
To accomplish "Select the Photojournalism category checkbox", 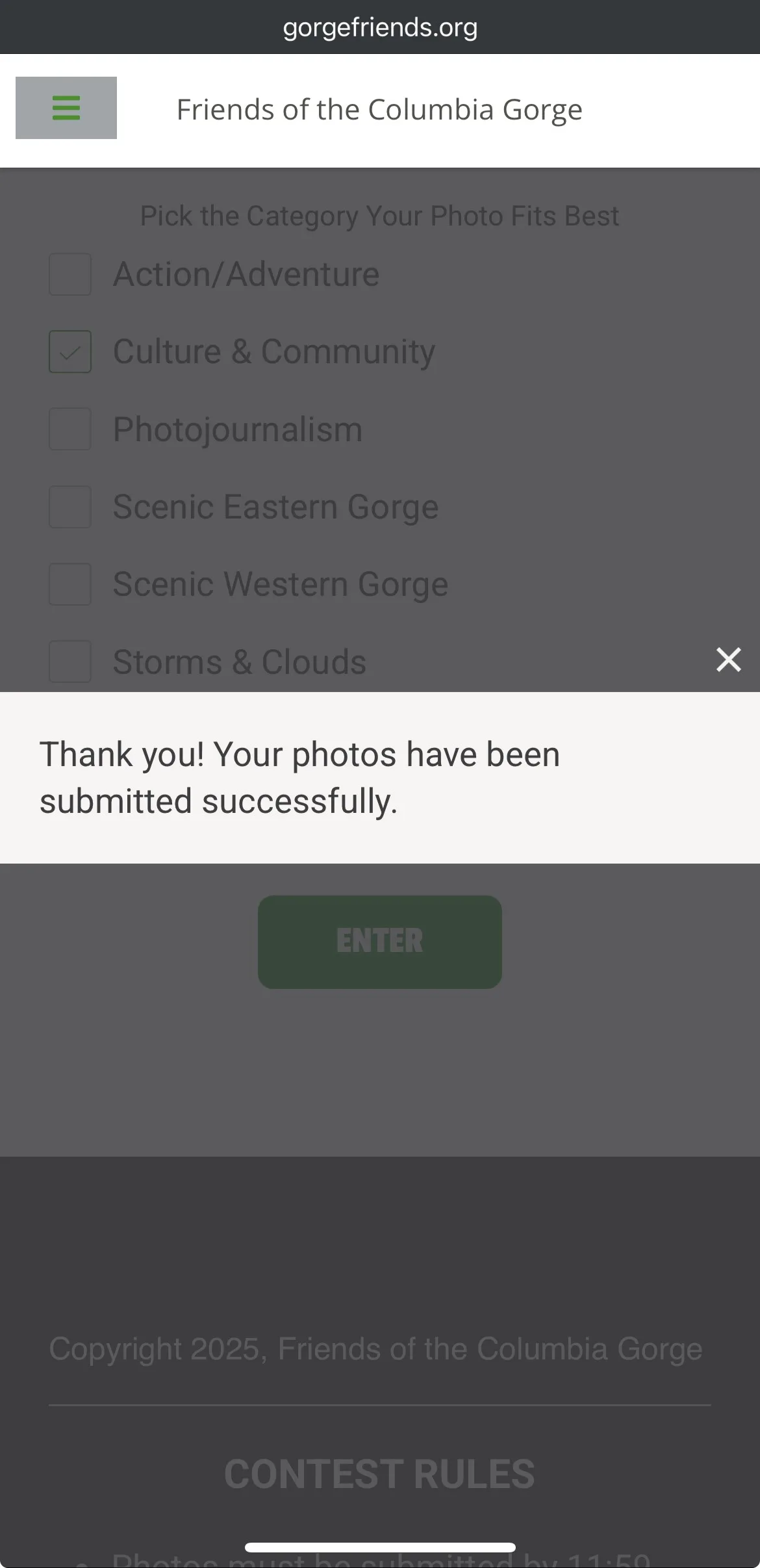I will [70, 429].
